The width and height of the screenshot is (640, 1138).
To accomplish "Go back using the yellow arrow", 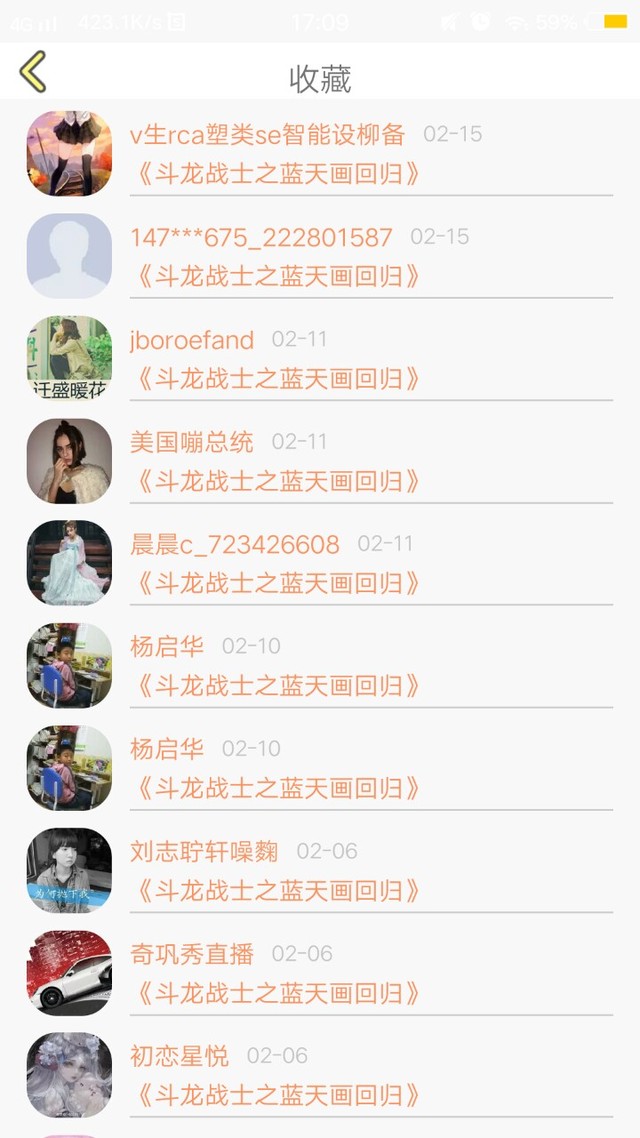I will click(33, 72).
